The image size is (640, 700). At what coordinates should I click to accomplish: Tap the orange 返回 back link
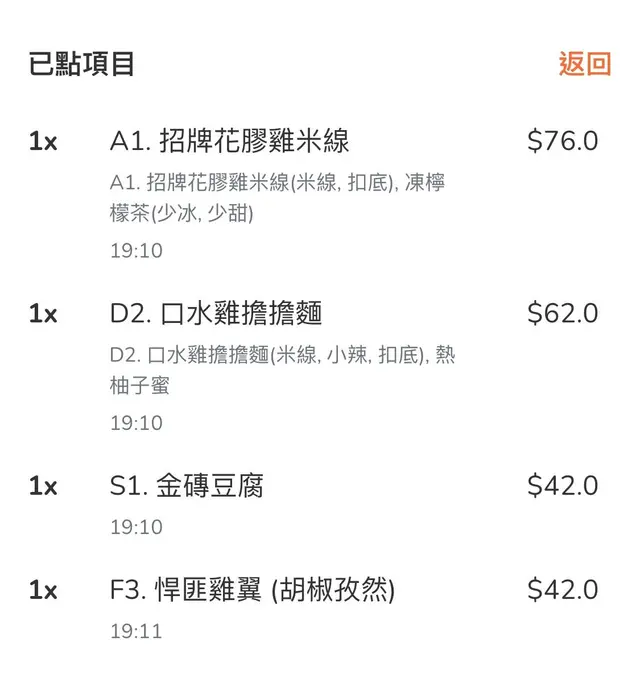[584, 64]
